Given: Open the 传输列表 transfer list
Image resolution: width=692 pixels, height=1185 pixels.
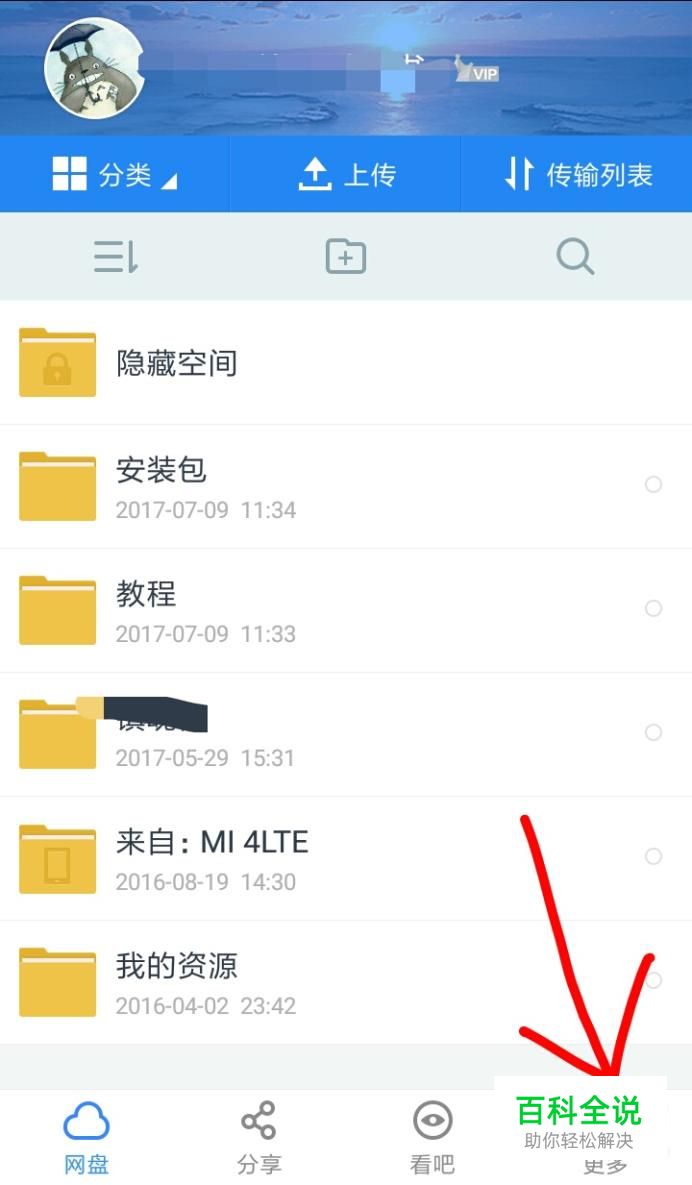Looking at the screenshot, I should coord(577,175).
